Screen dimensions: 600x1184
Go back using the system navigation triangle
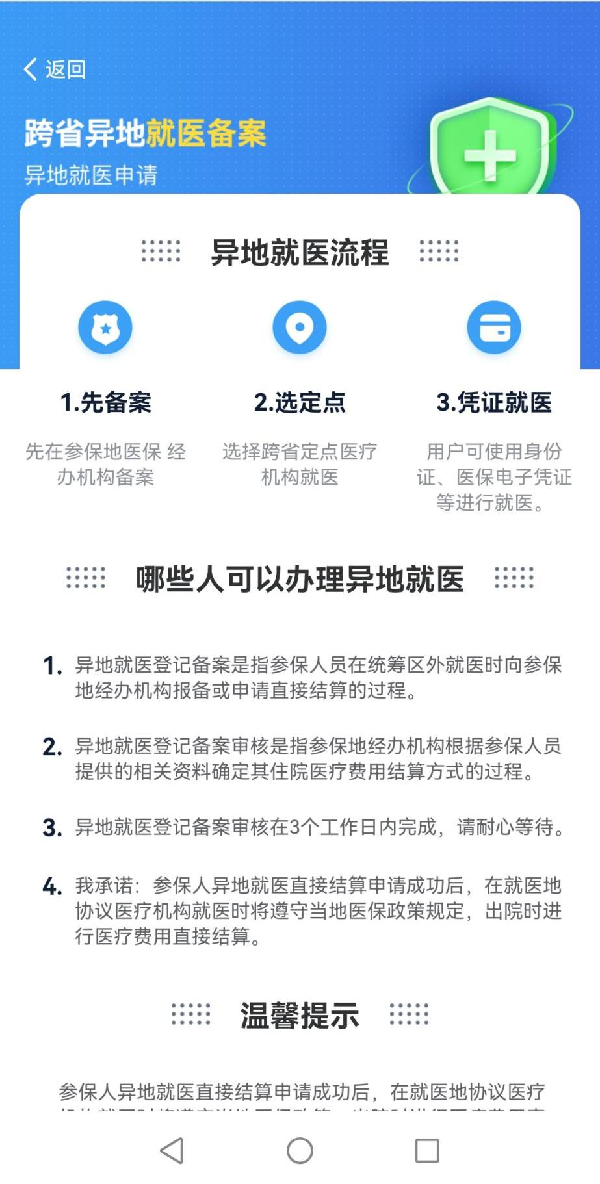click(172, 1150)
